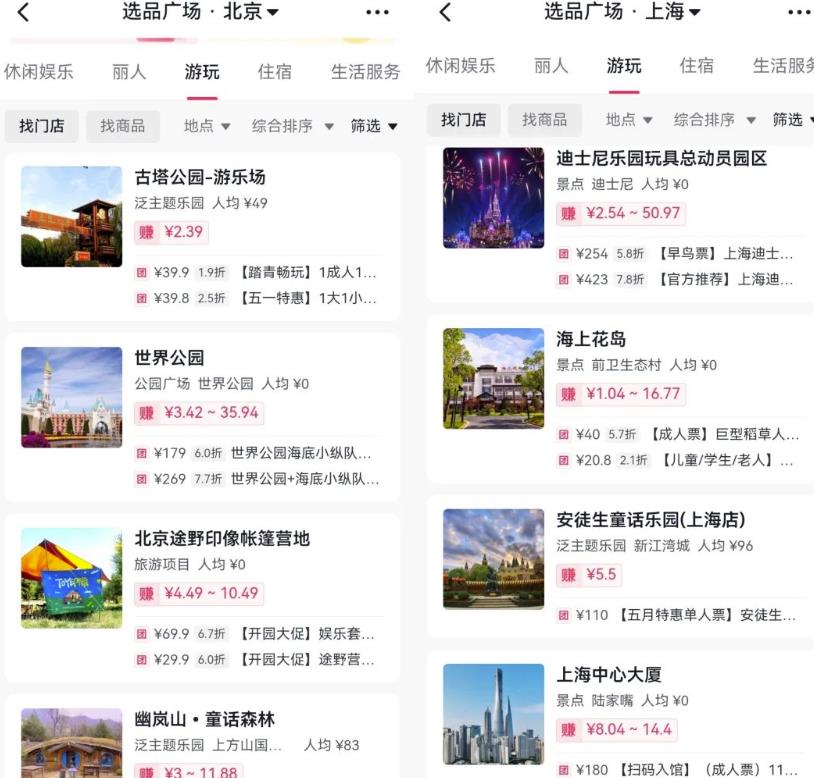The height and width of the screenshot is (778, 814).
Task: Go back from the 北京 selection page
Action: [x=24, y=13]
